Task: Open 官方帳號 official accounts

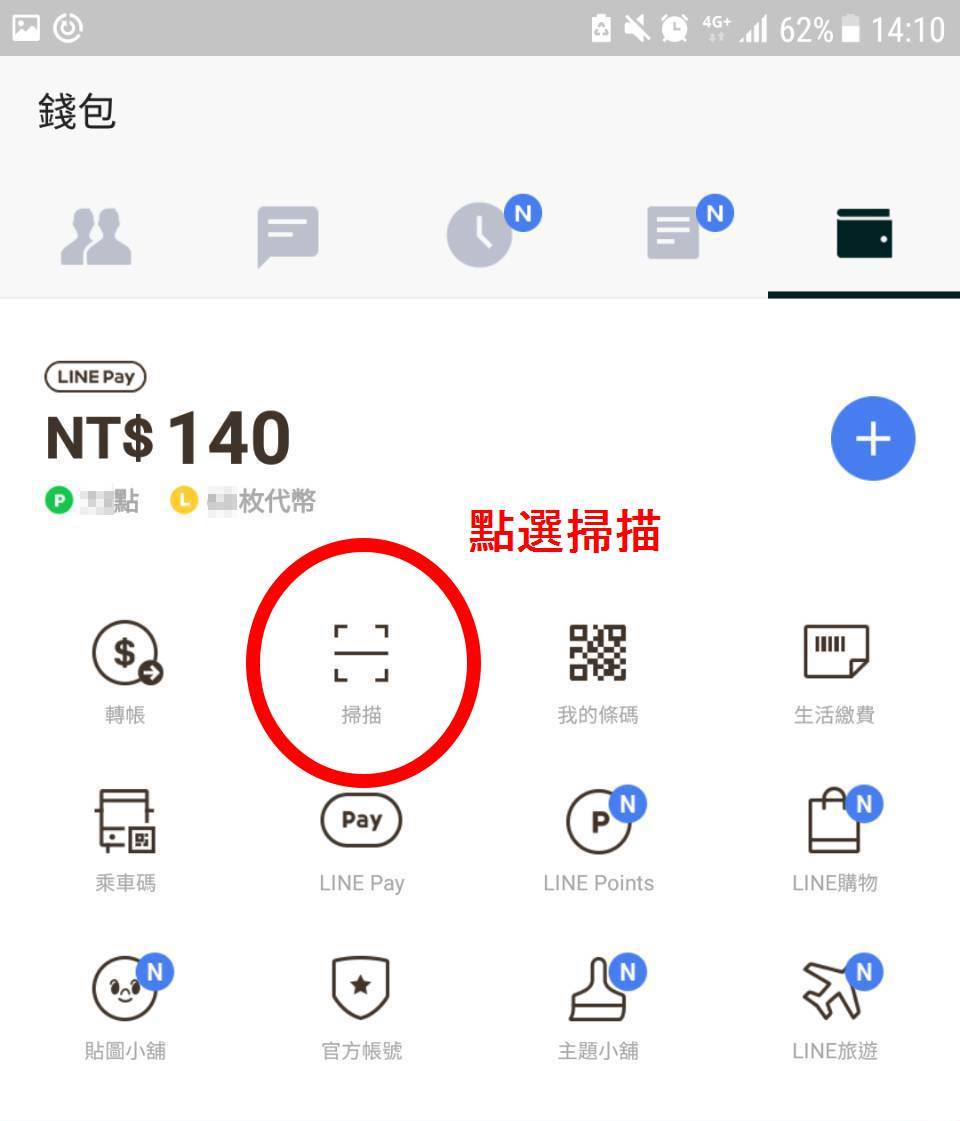Action: (x=361, y=1005)
